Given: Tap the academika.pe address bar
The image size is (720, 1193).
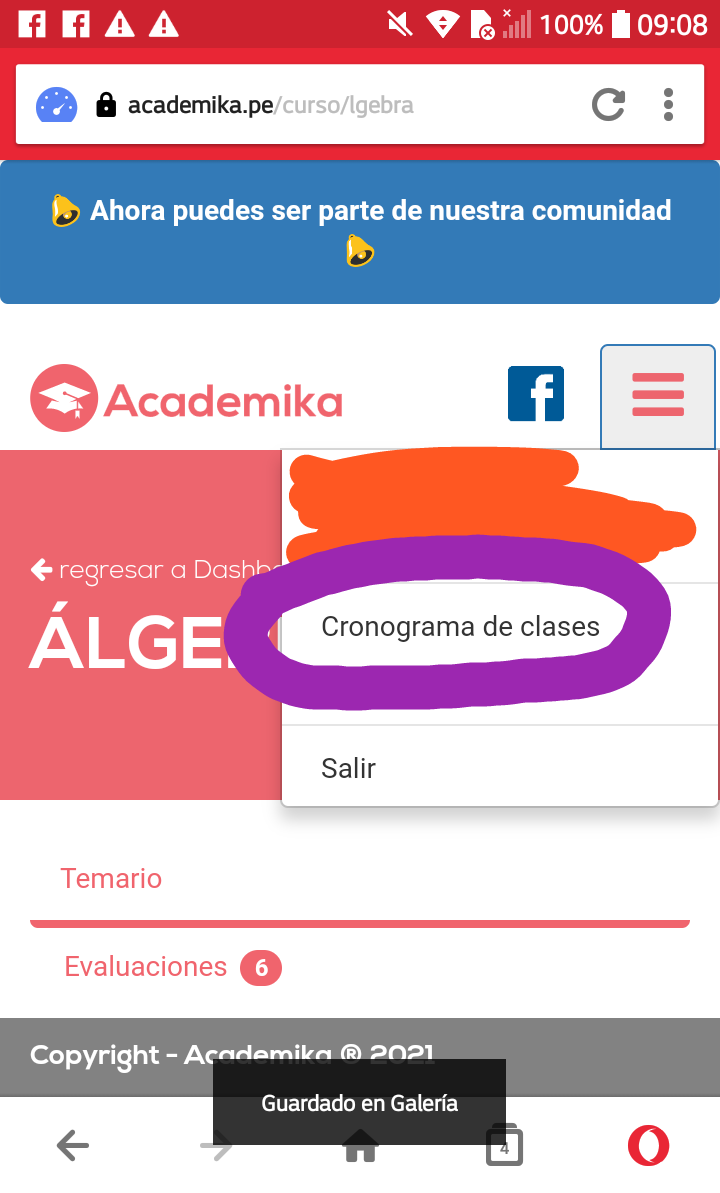Looking at the screenshot, I should point(300,105).
